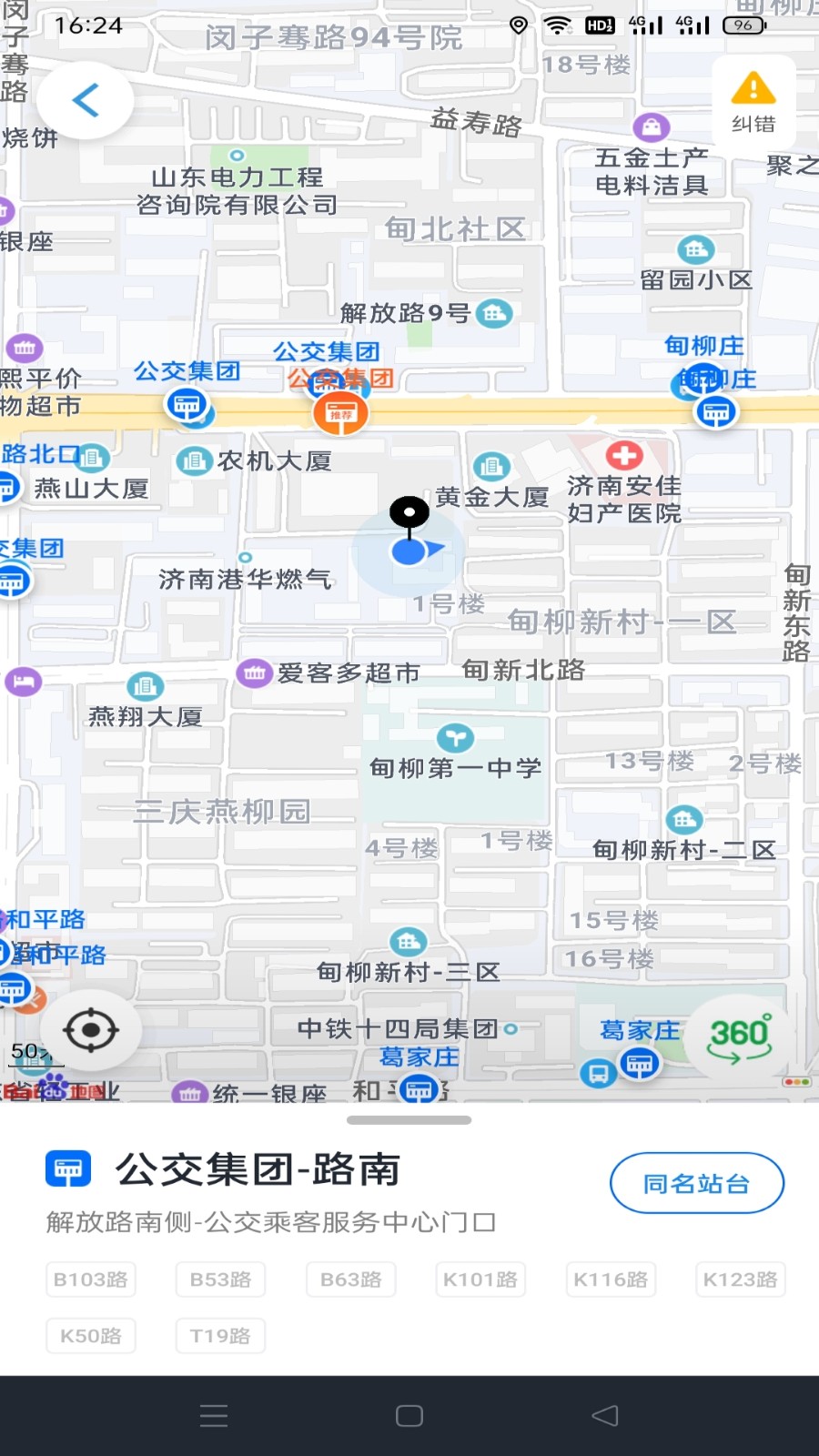Tap the back arrow to leave this page
This screenshot has width=819, height=1456.
click(x=85, y=100)
